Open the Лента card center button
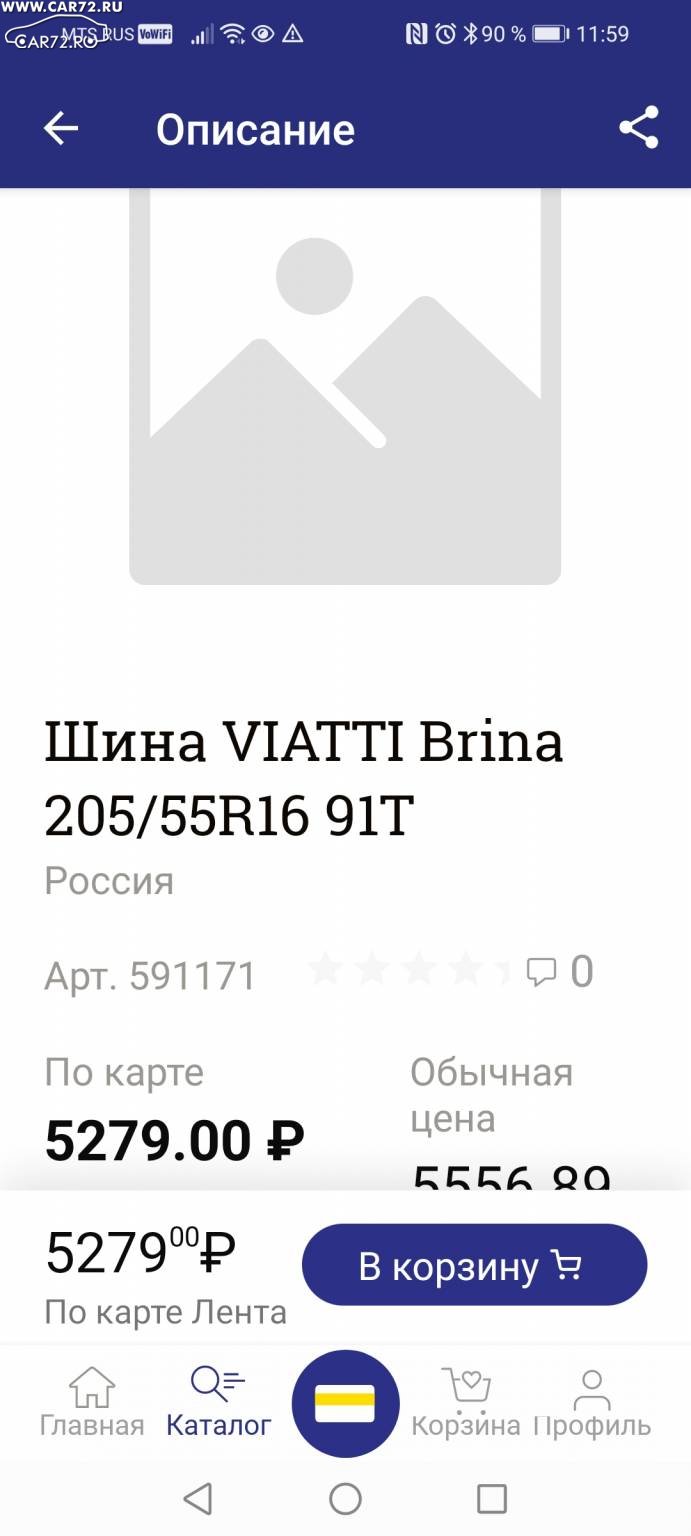Viewport: 691px width, 1536px height. tap(345, 1403)
